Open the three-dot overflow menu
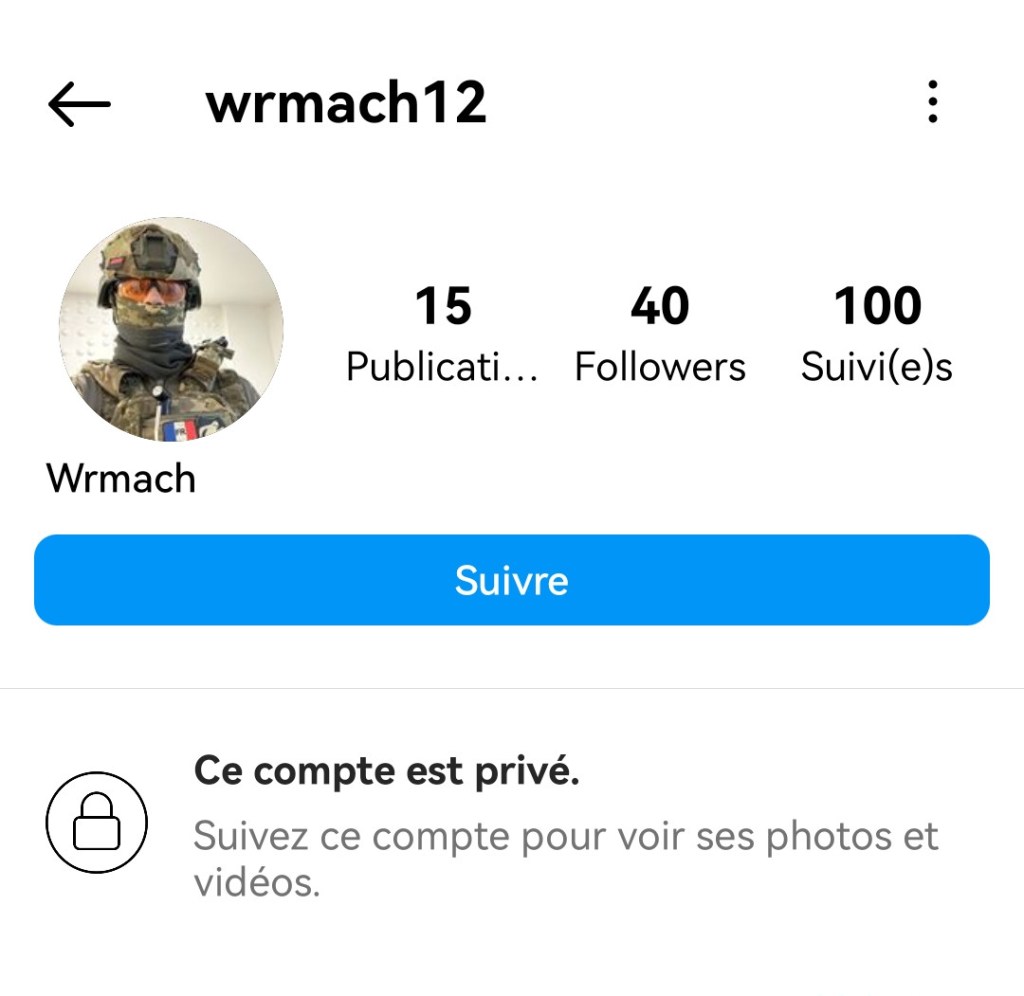Screen dimensions: 1024x996 pos(932,102)
